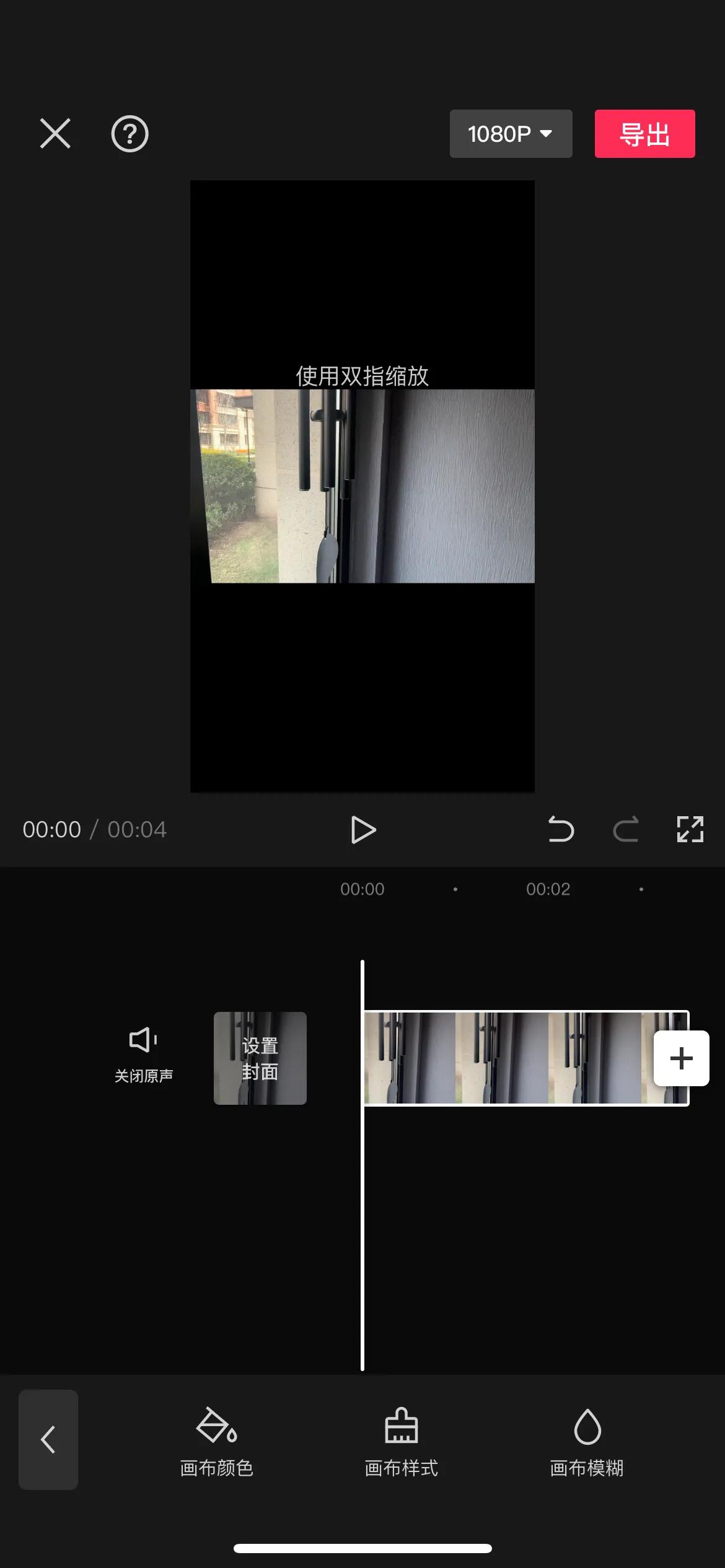Image resolution: width=725 pixels, height=1568 pixels.
Task: Close the video editor
Action: coord(55,134)
